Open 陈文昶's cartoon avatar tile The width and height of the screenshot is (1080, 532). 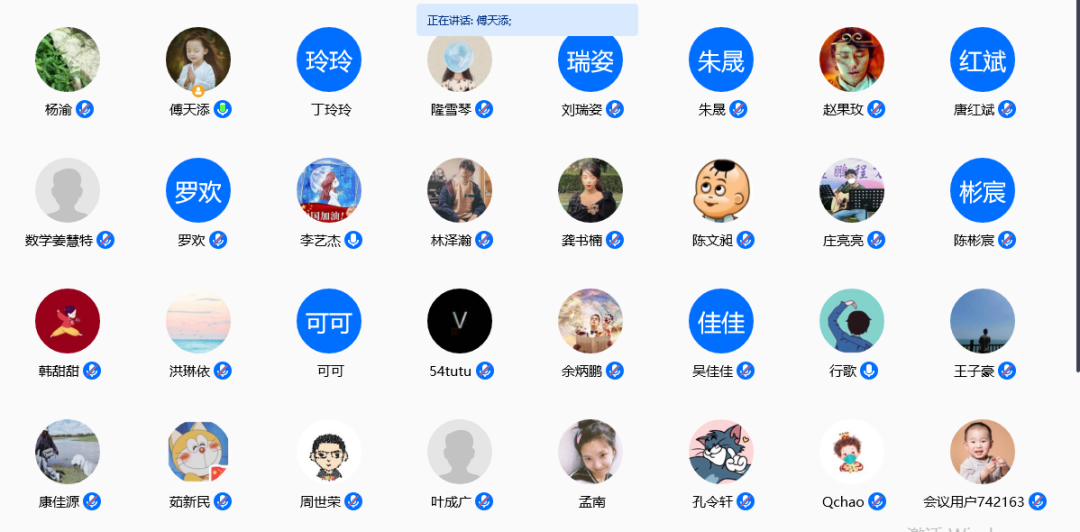click(x=721, y=190)
